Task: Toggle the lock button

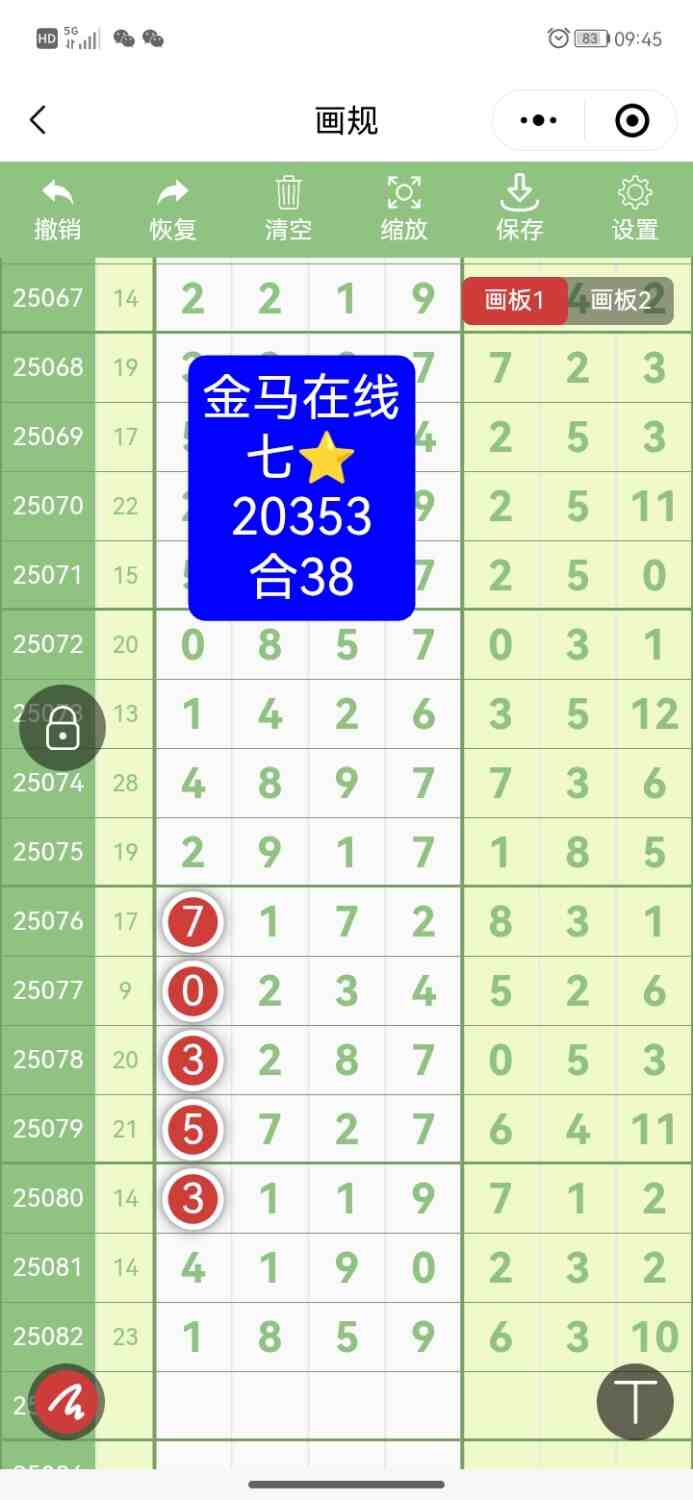Action: [x=63, y=729]
